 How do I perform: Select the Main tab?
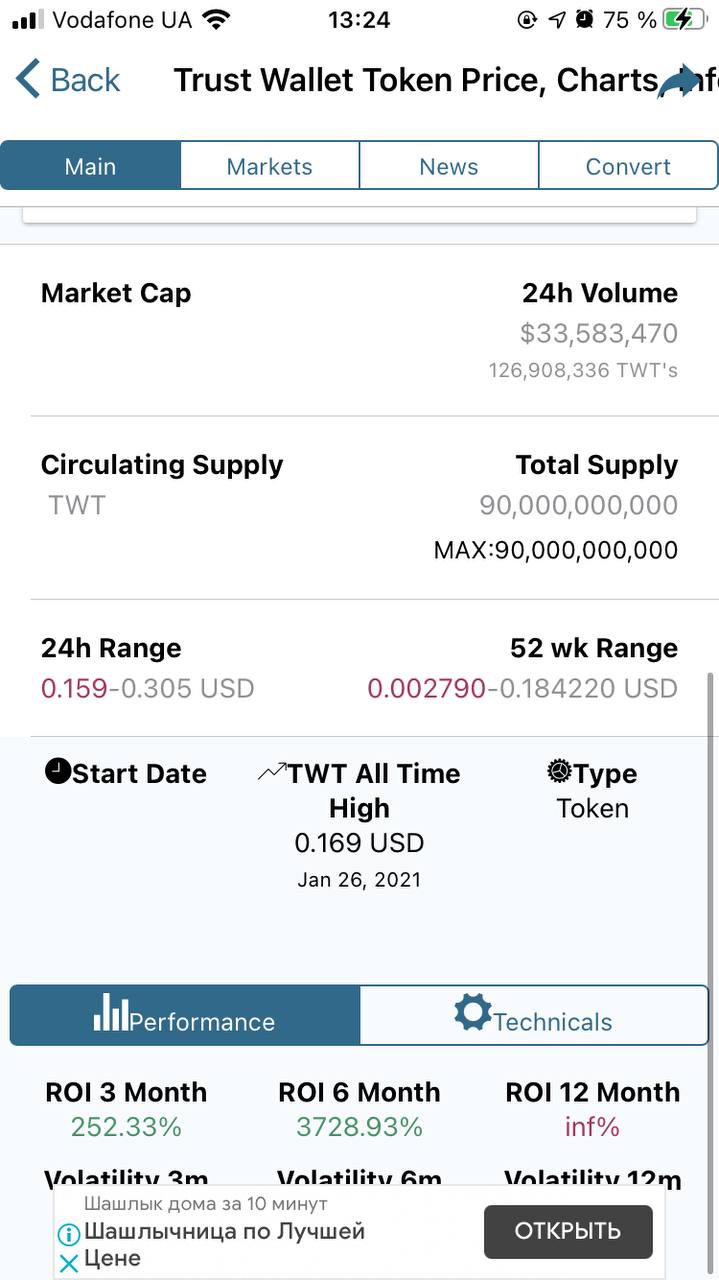pyautogui.click(x=91, y=166)
